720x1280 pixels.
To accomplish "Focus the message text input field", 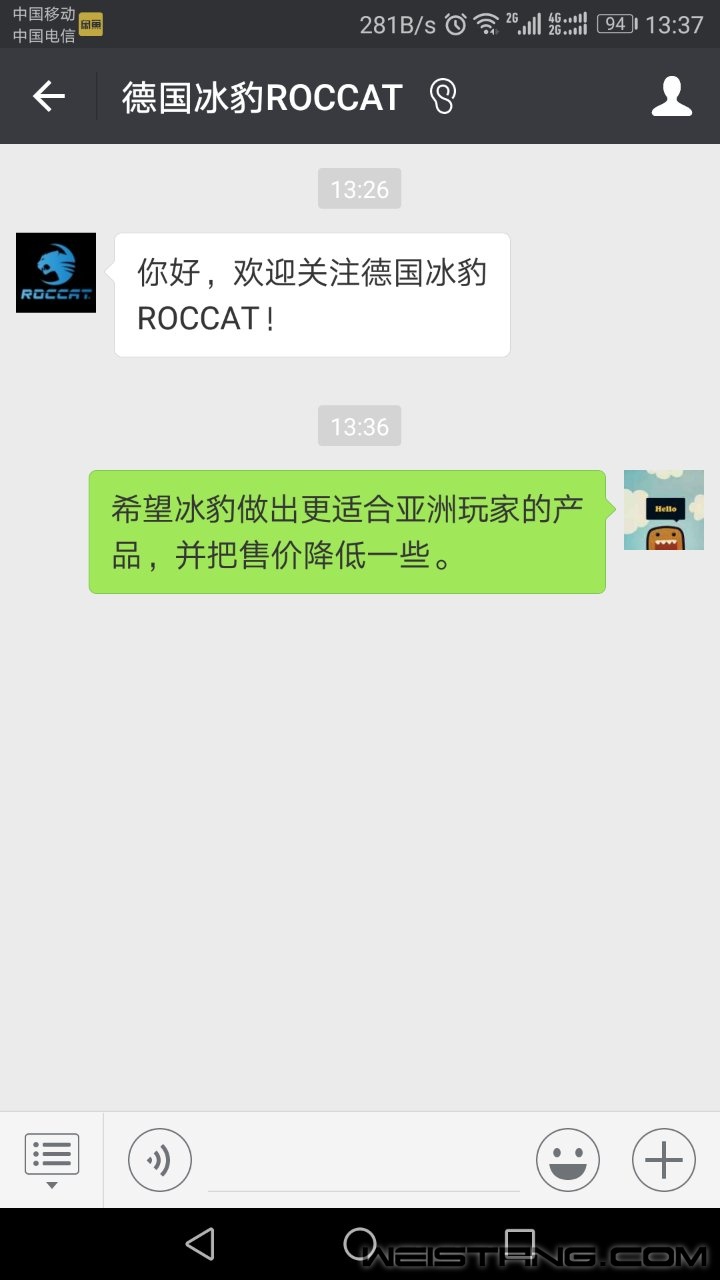I will click(363, 1162).
